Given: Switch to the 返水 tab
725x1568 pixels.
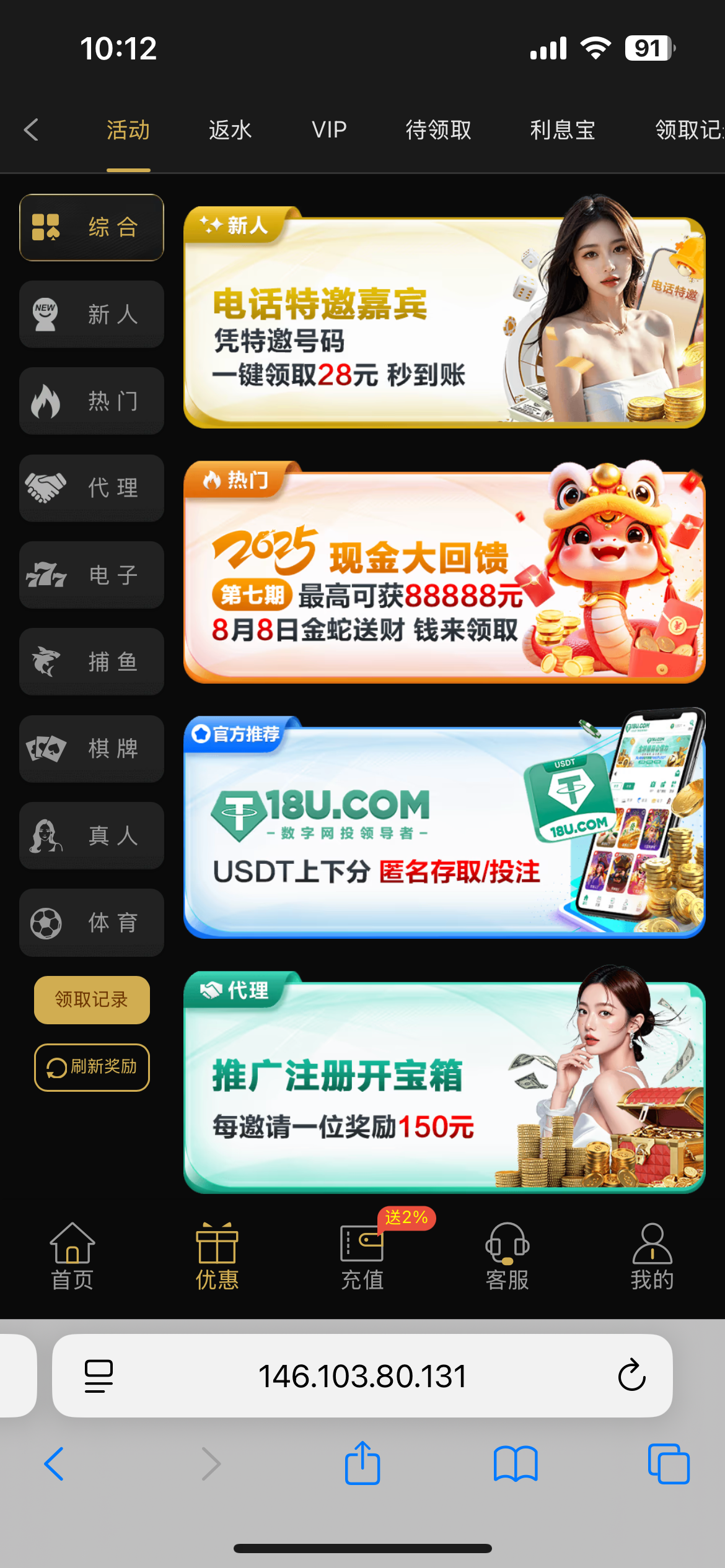Looking at the screenshot, I should (230, 130).
